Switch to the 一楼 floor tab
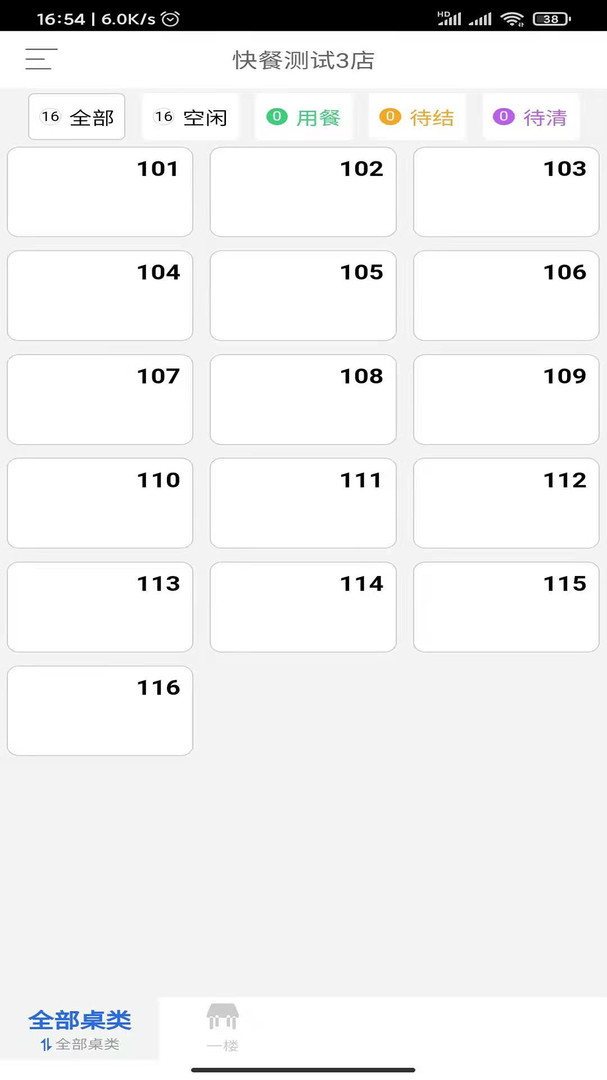 pyautogui.click(x=223, y=1028)
